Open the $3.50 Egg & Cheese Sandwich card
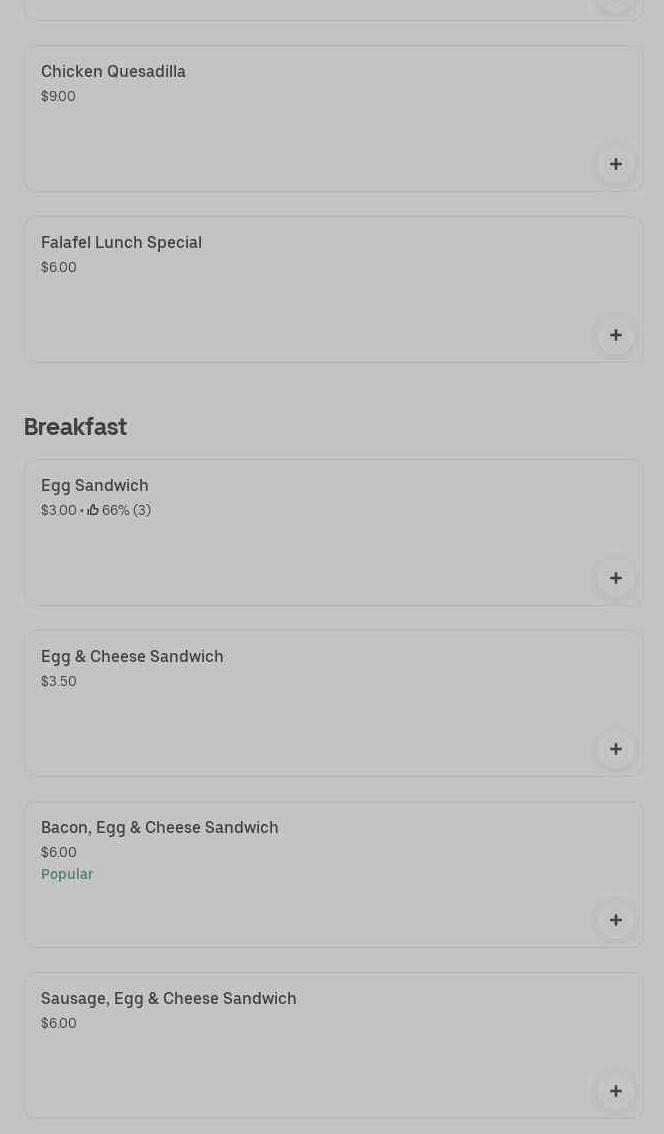 tap(333, 703)
